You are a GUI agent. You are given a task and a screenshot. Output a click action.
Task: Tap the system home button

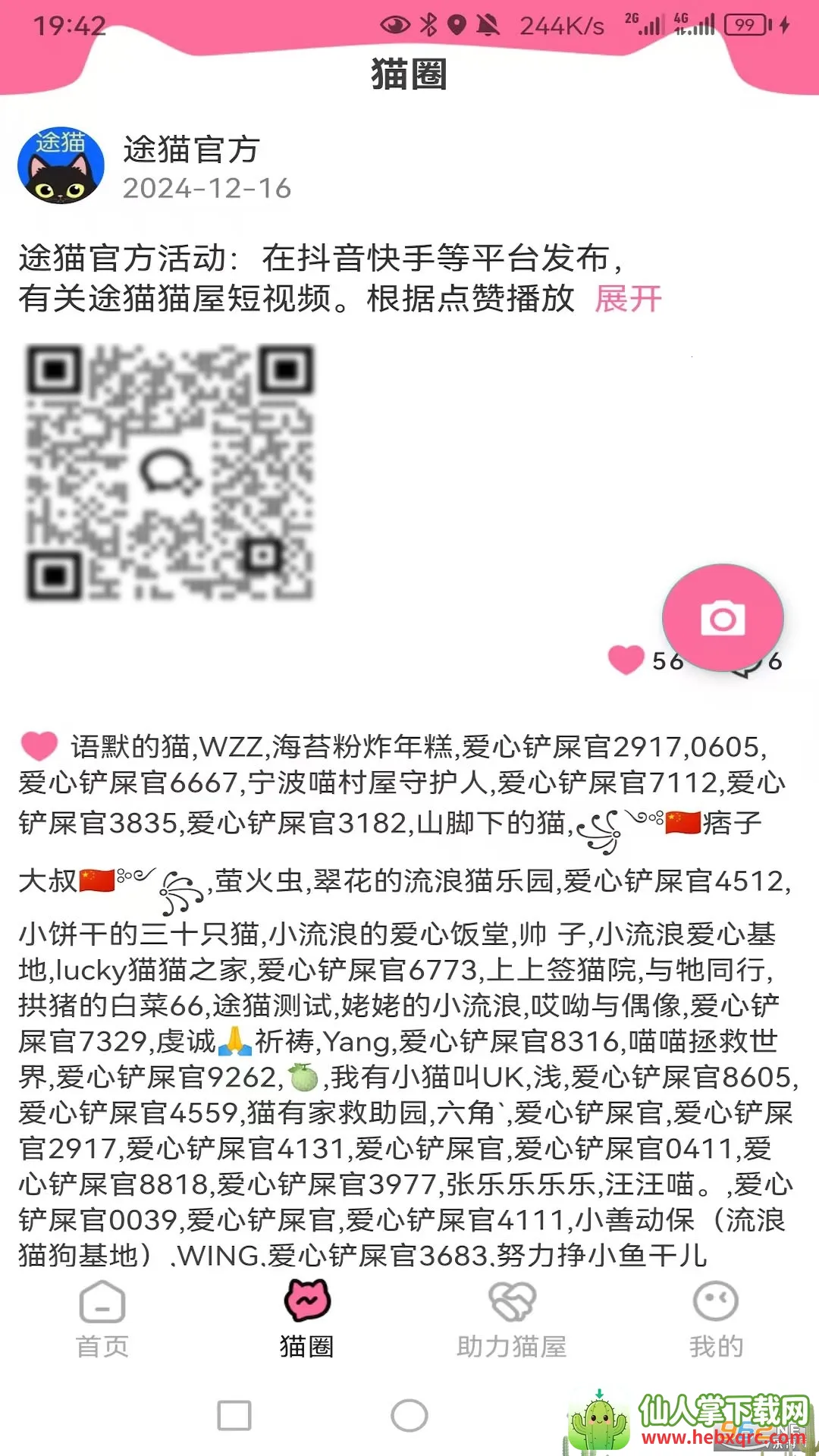click(x=409, y=1415)
